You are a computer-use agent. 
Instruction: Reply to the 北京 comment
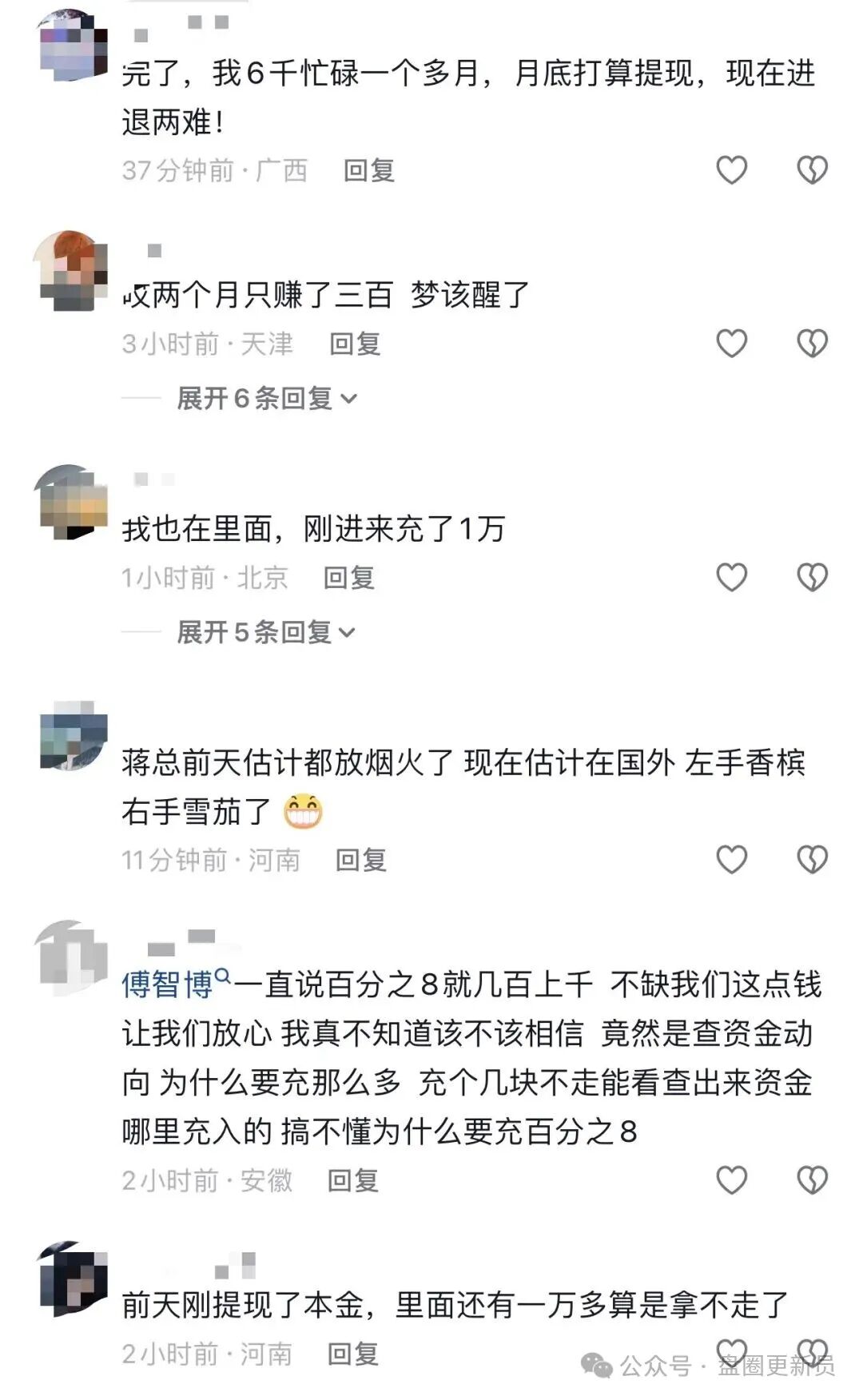(348, 578)
